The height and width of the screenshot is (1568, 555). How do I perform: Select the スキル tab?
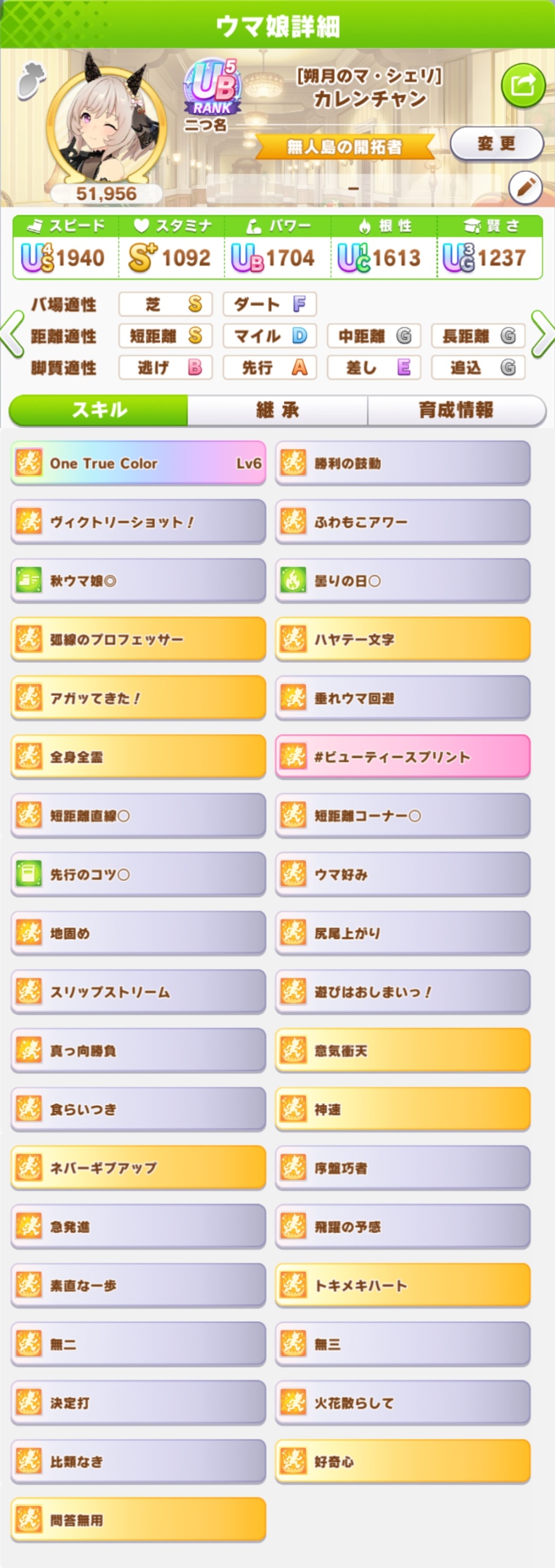tap(99, 410)
